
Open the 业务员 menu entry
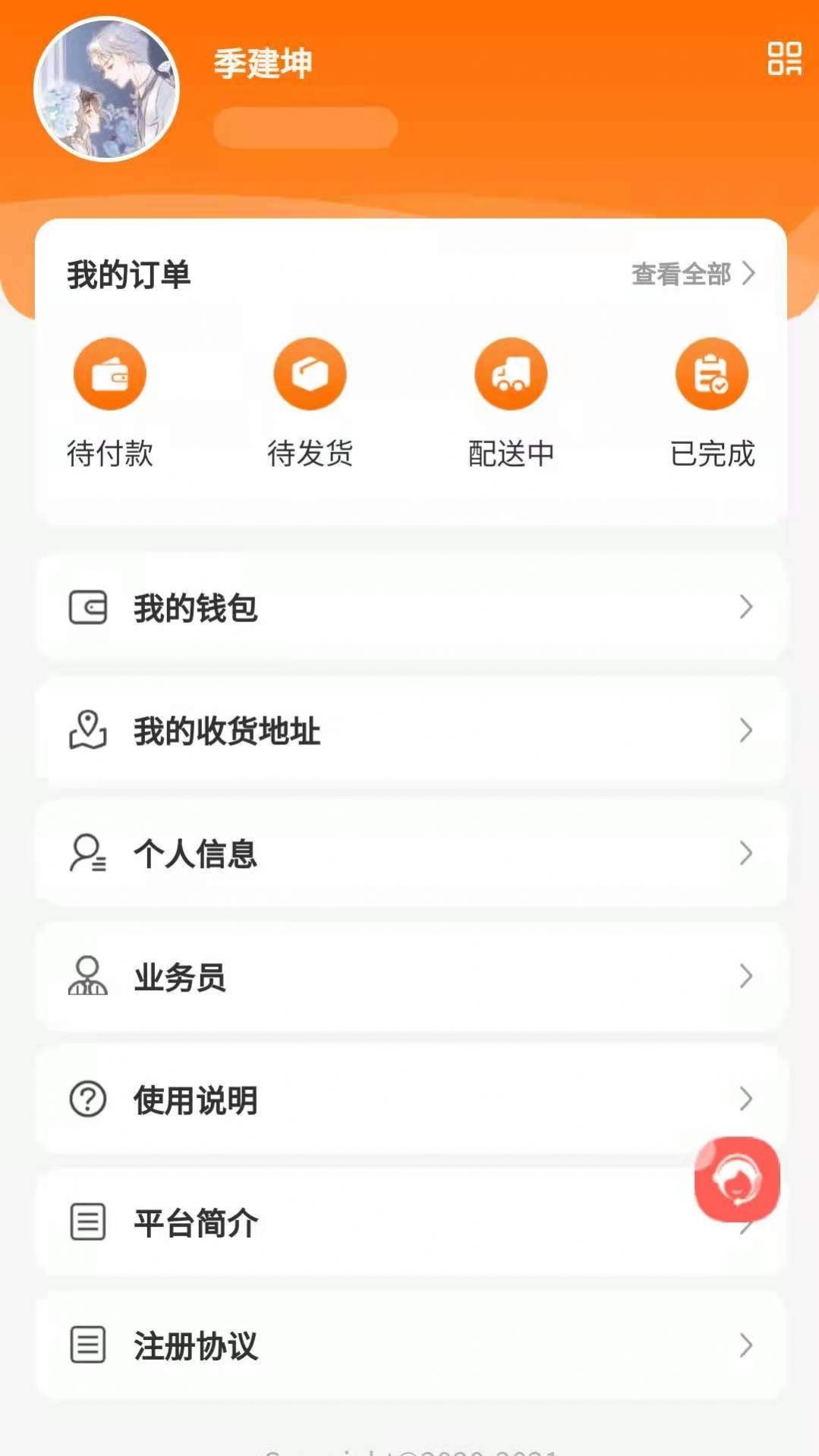coord(410,977)
